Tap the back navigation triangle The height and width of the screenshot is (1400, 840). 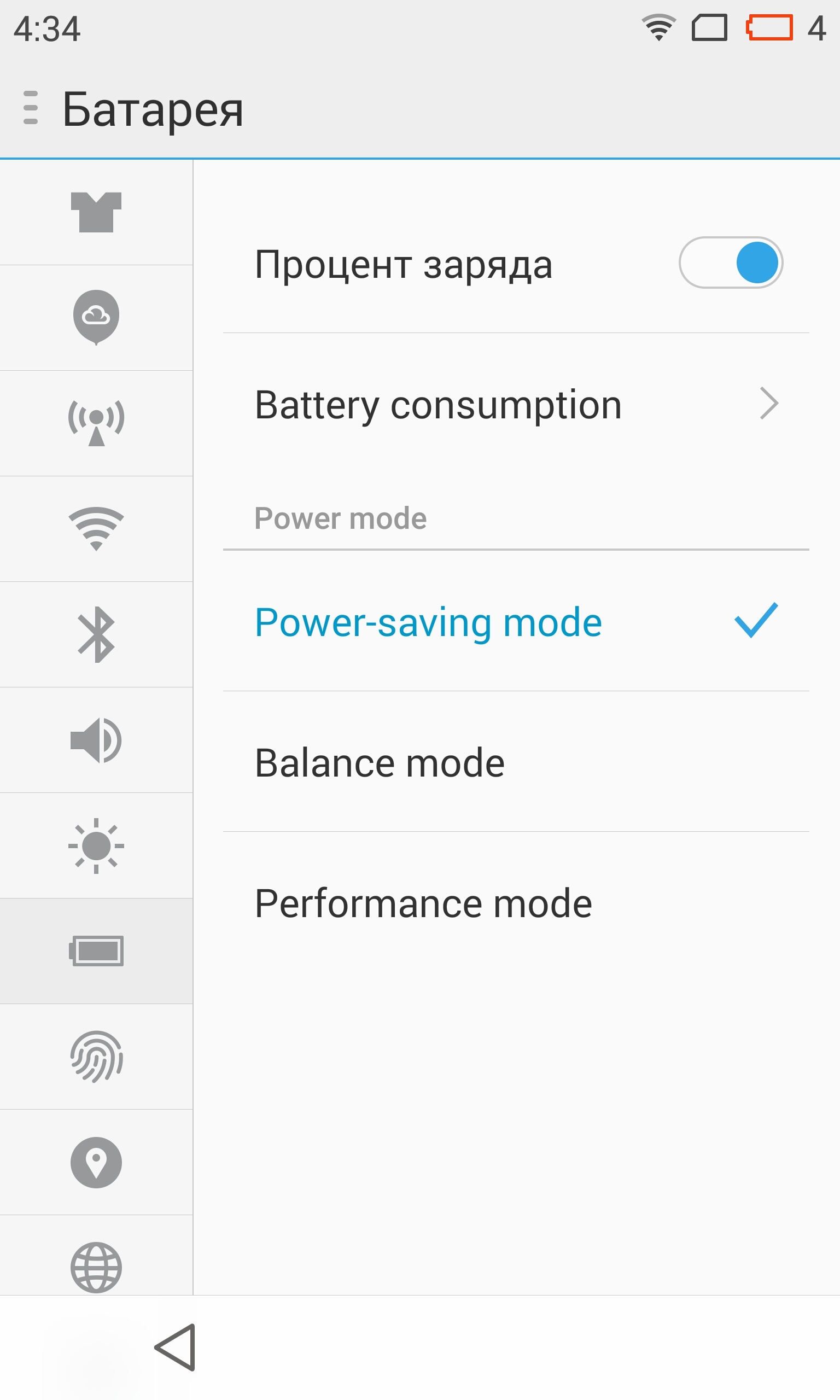tap(175, 1347)
